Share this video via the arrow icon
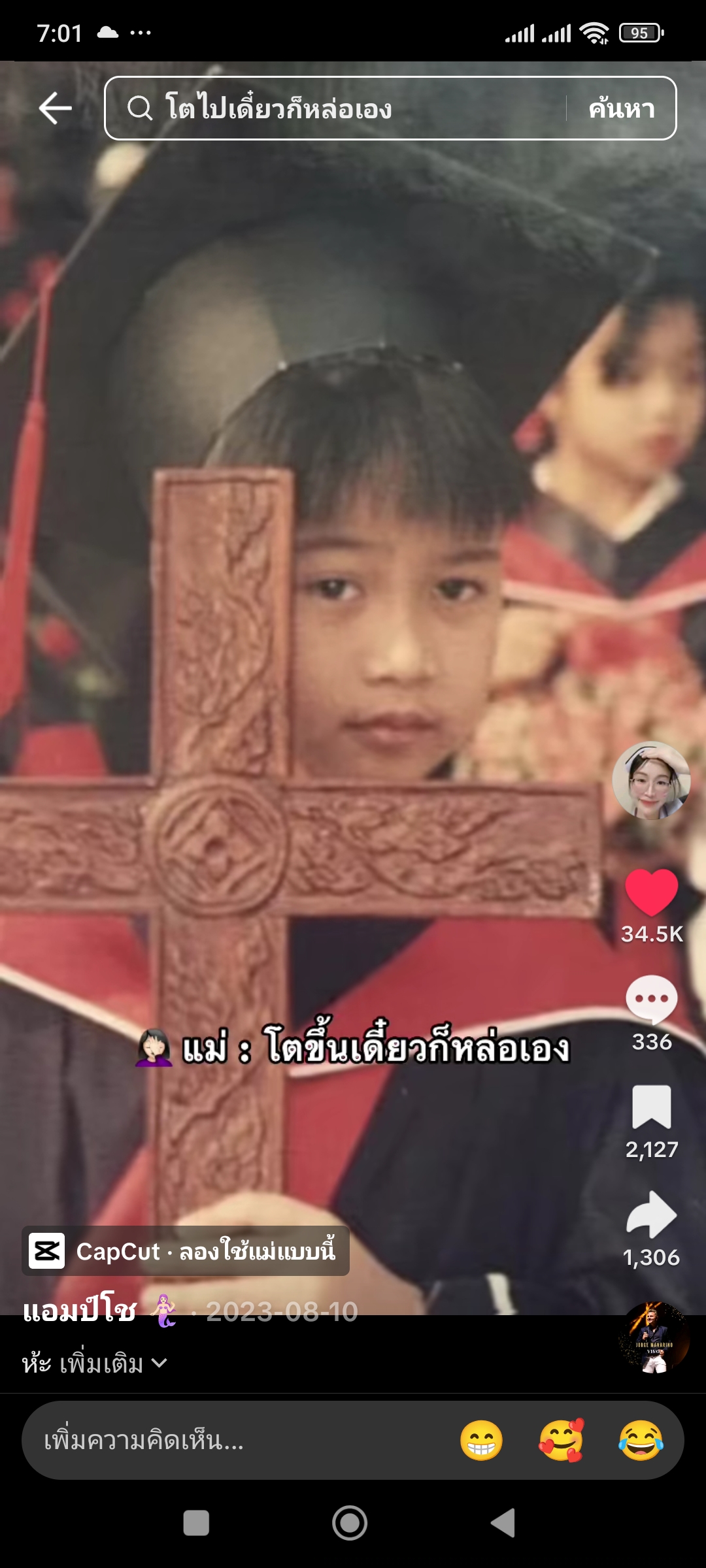This screenshot has height=1568, width=706. [651, 1215]
